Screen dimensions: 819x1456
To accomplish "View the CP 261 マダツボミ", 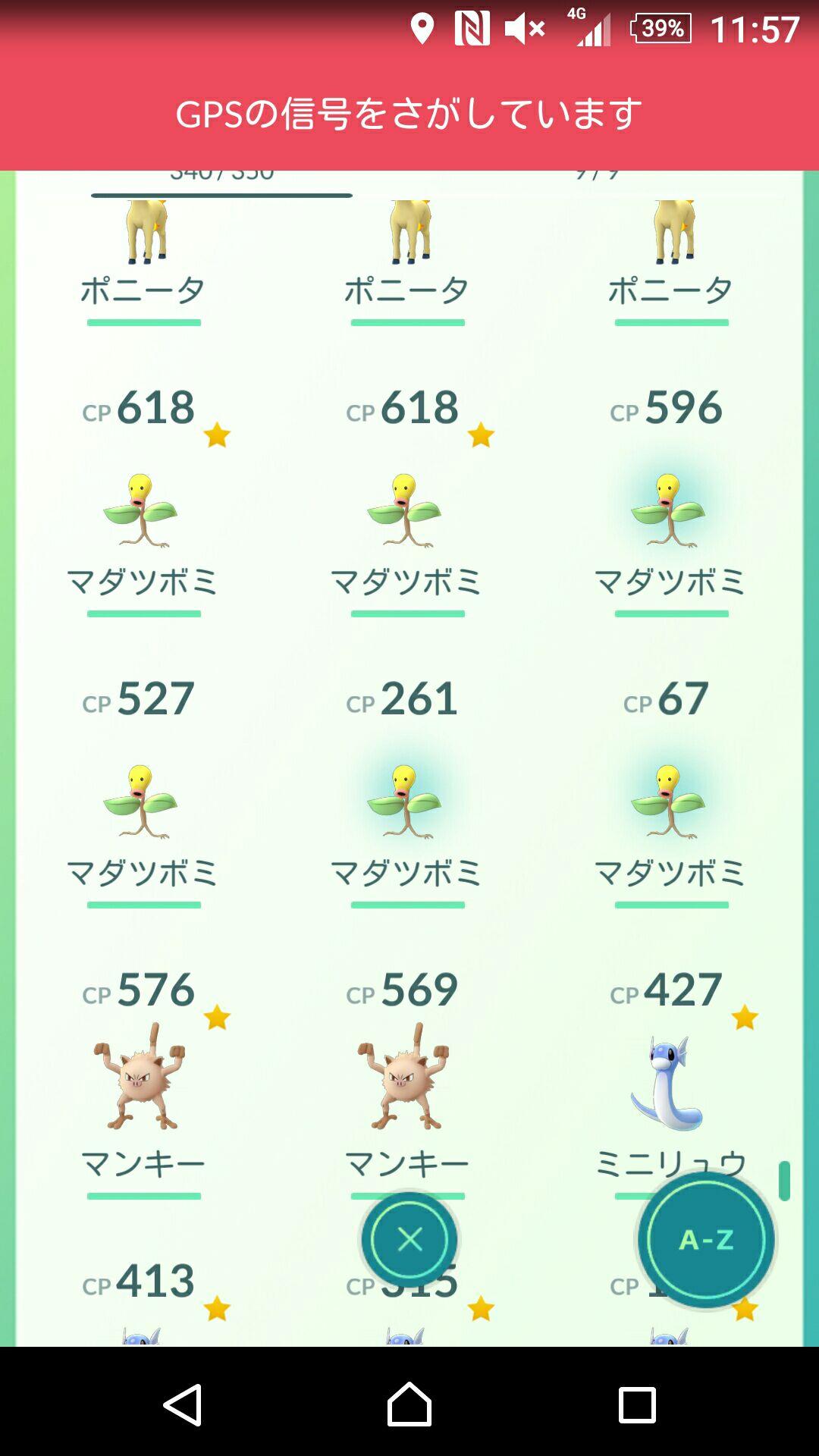I will (406, 800).
